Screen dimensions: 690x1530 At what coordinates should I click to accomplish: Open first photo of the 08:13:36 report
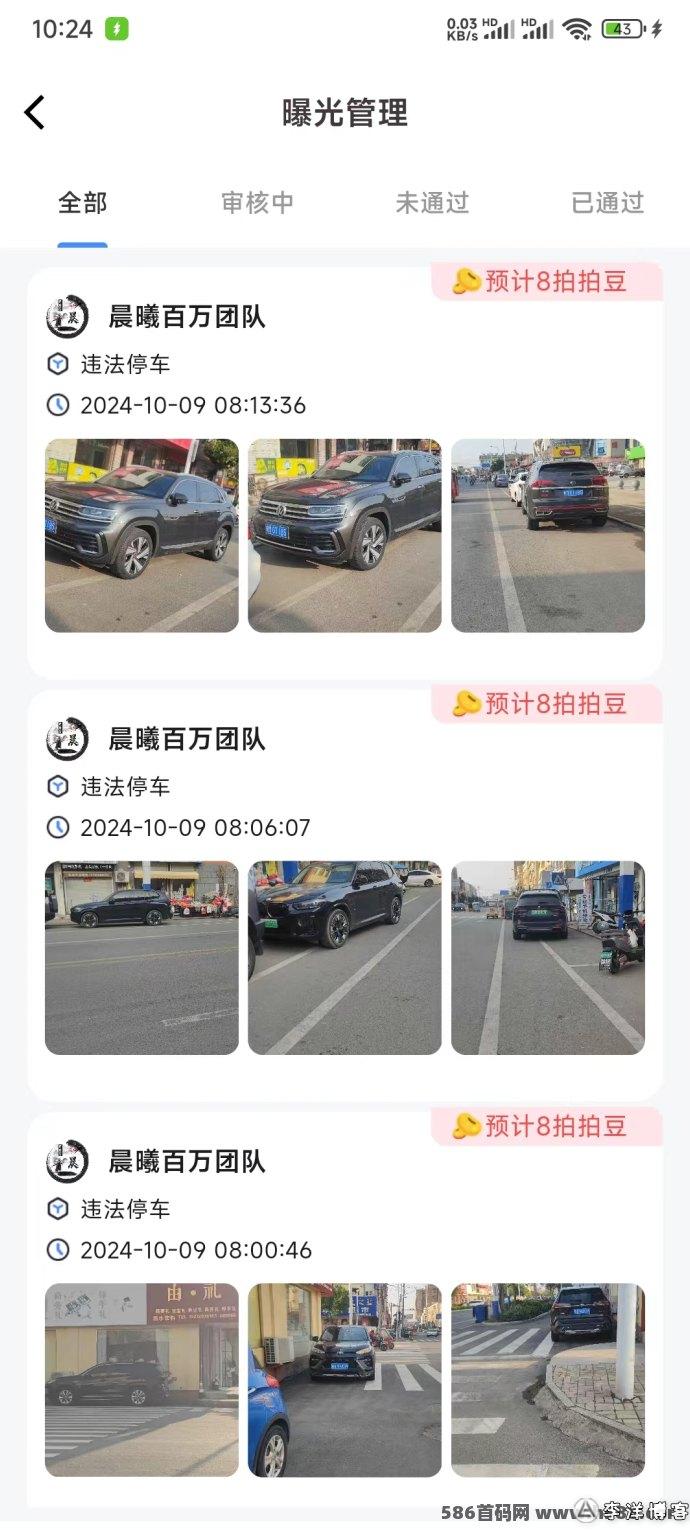coord(141,535)
